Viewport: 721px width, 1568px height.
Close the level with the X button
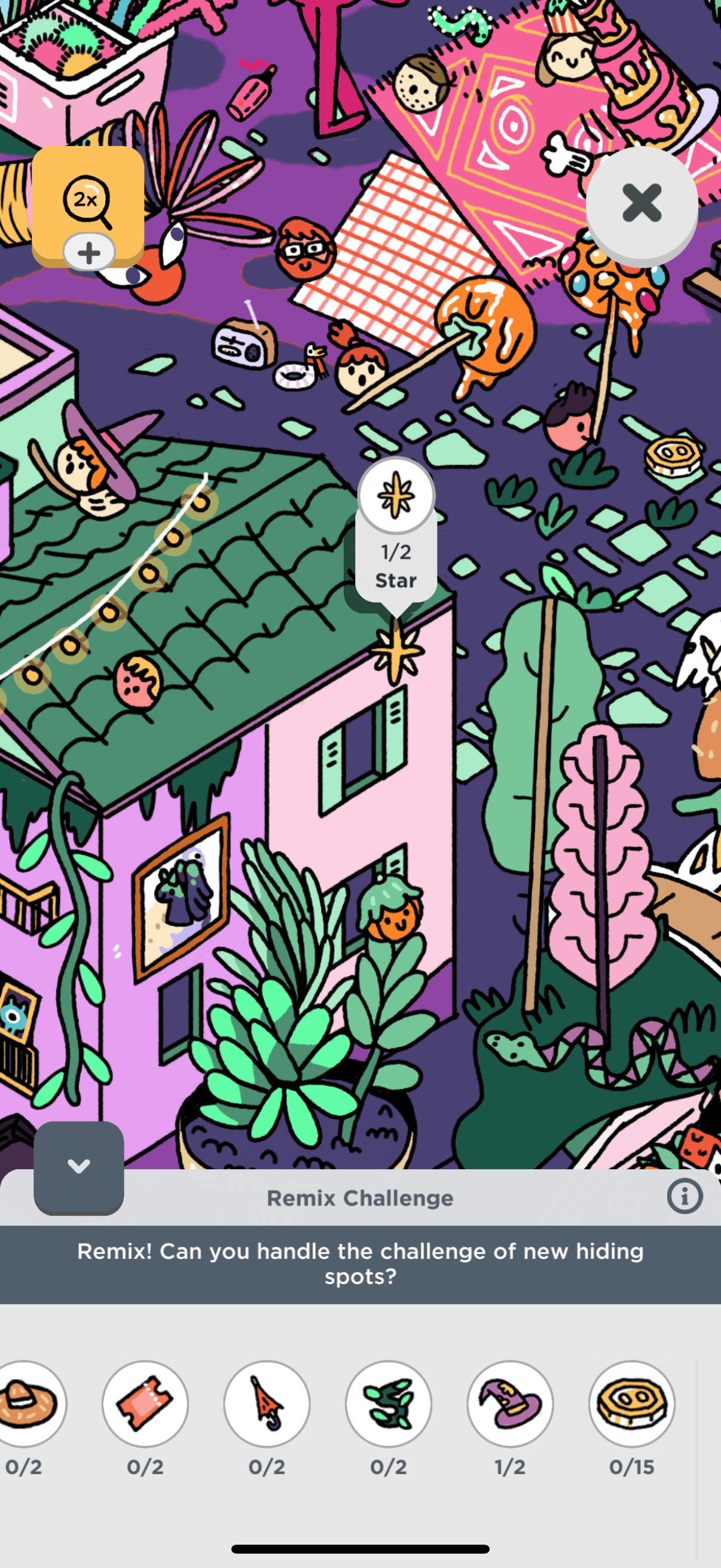[x=641, y=203]
